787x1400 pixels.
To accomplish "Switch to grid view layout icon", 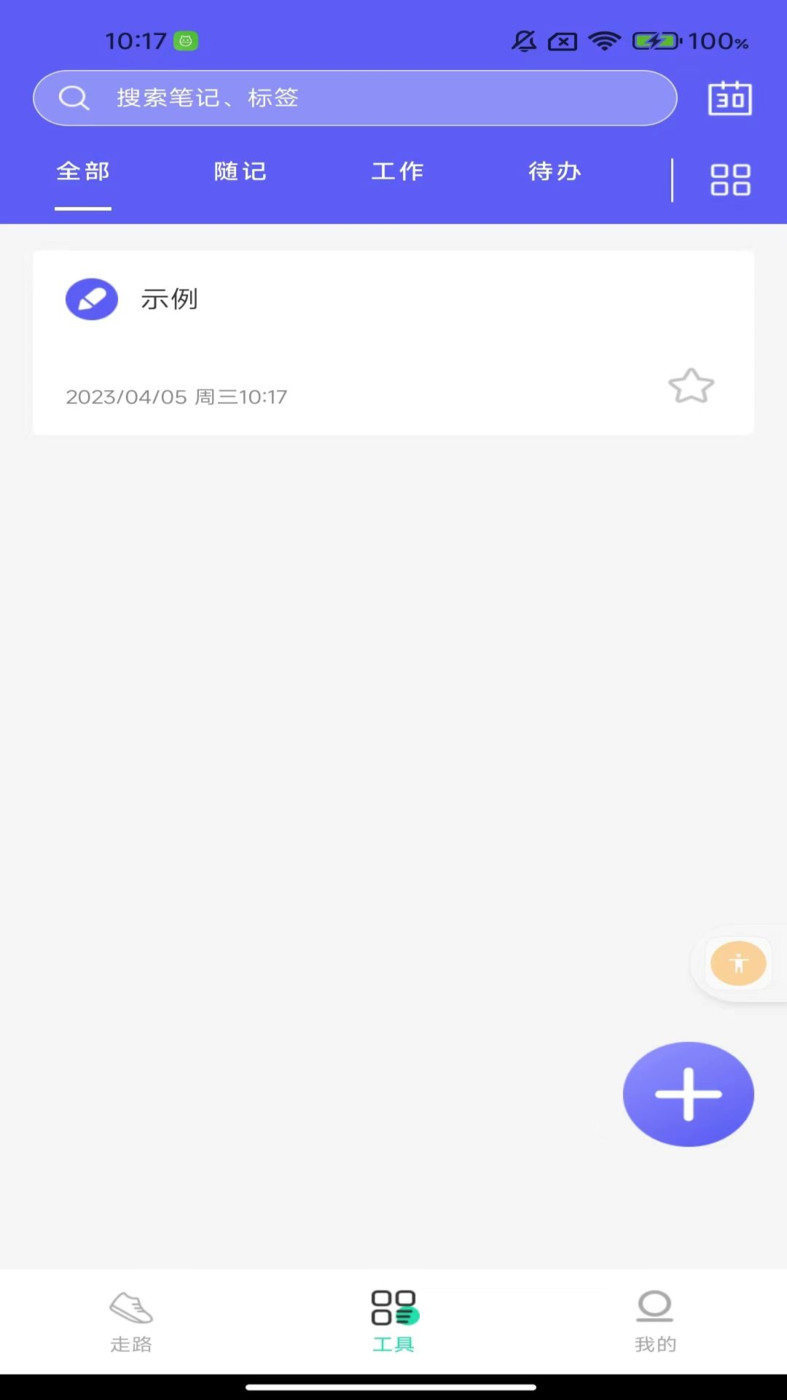I will point(730,179).
